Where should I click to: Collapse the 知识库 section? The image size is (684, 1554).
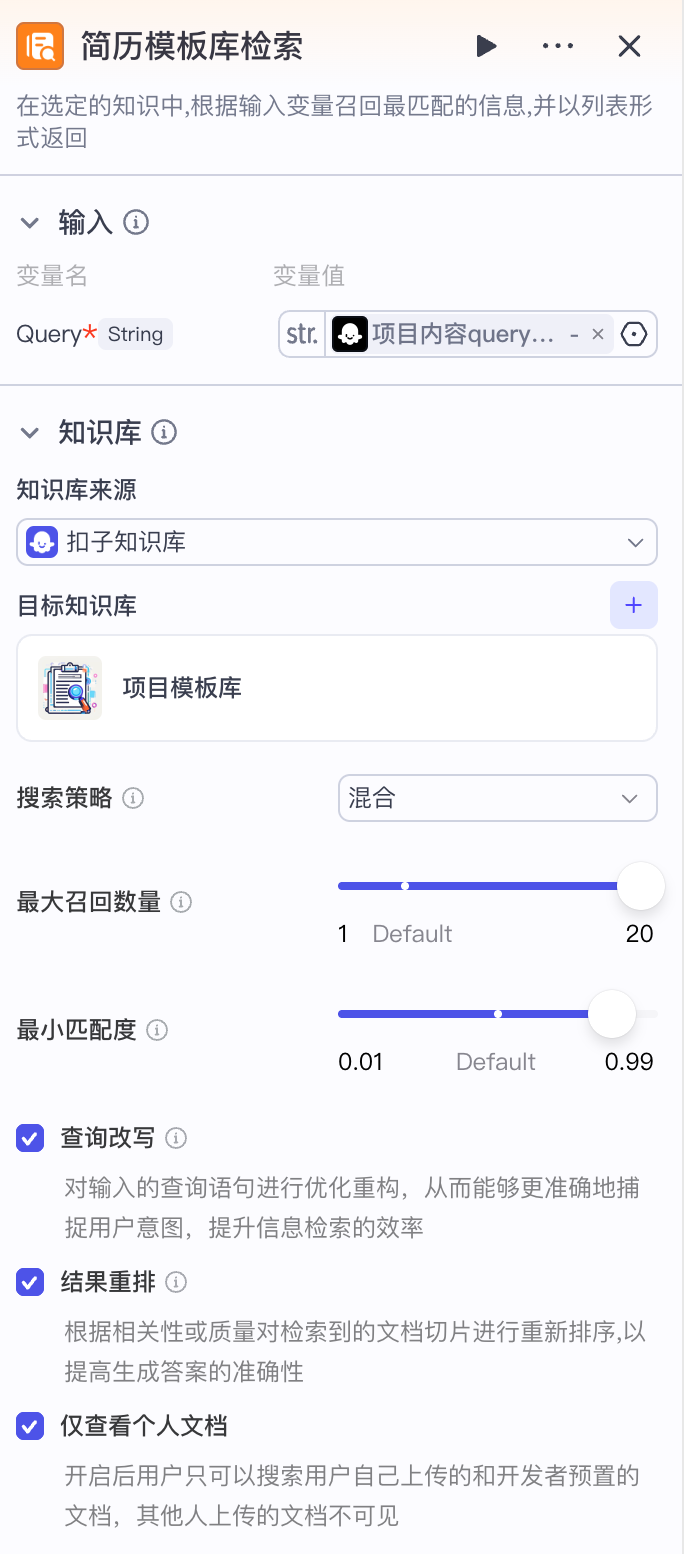pyautogui.click(x=30, y=433)
